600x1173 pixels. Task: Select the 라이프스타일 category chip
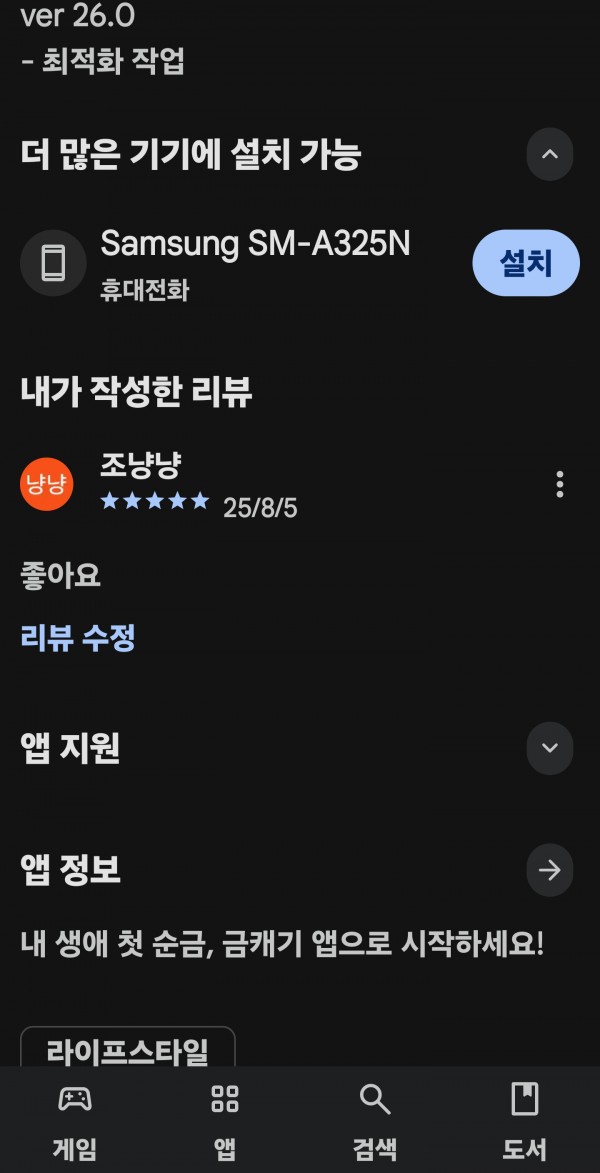coord(128,1048)
